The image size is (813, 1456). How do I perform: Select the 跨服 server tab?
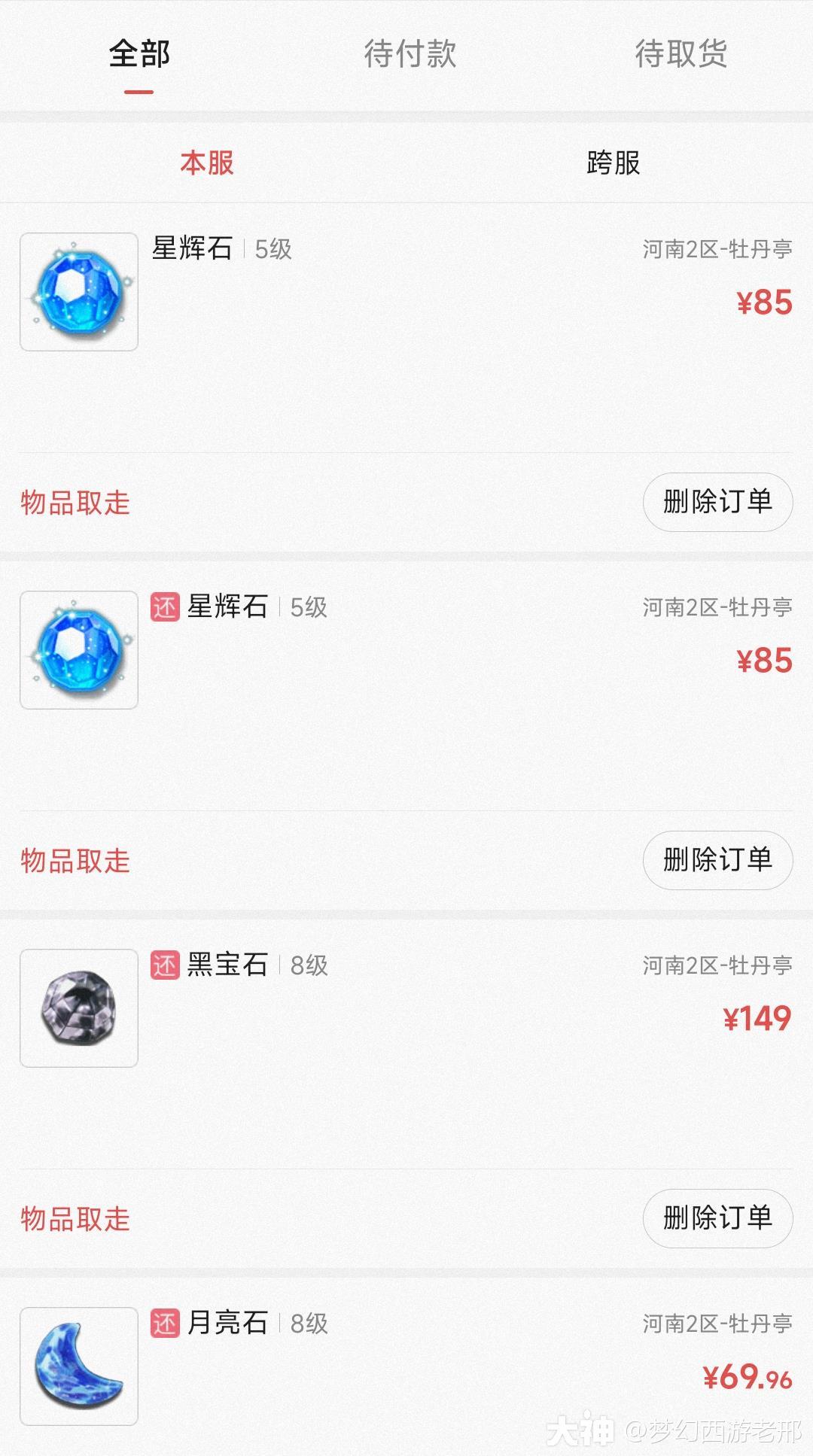tap(613, 163)
